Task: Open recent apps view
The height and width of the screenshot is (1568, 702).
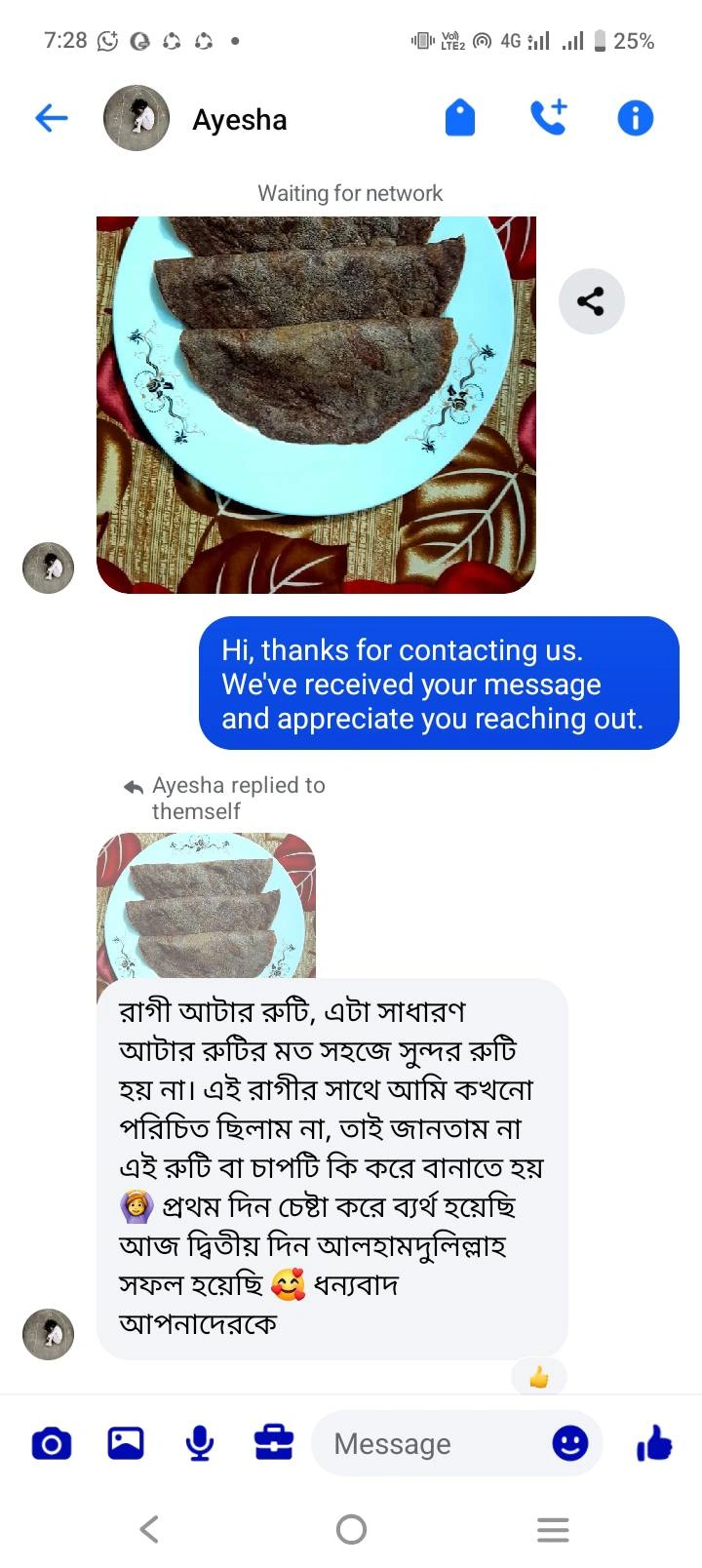Action: pos(553,1529)
